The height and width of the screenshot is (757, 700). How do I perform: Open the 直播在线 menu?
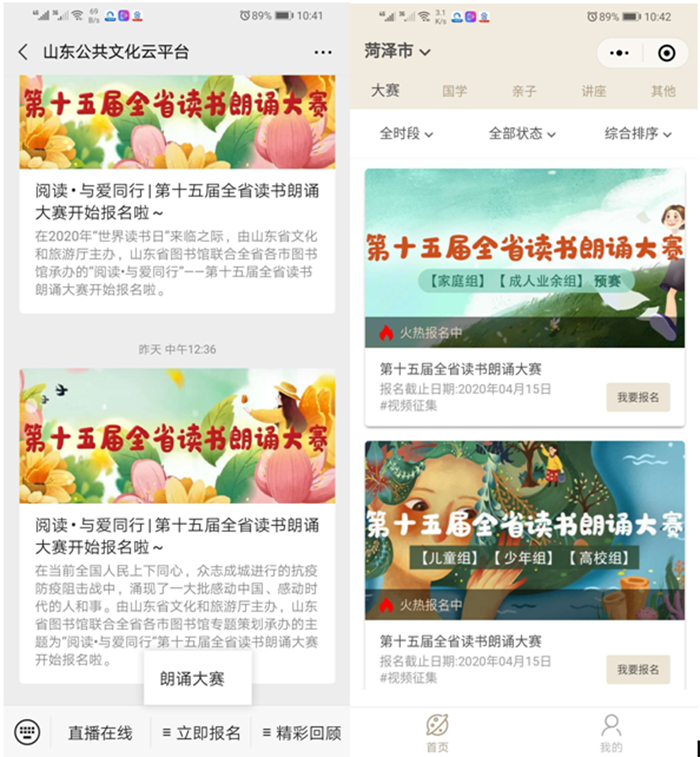pos(100,733)
